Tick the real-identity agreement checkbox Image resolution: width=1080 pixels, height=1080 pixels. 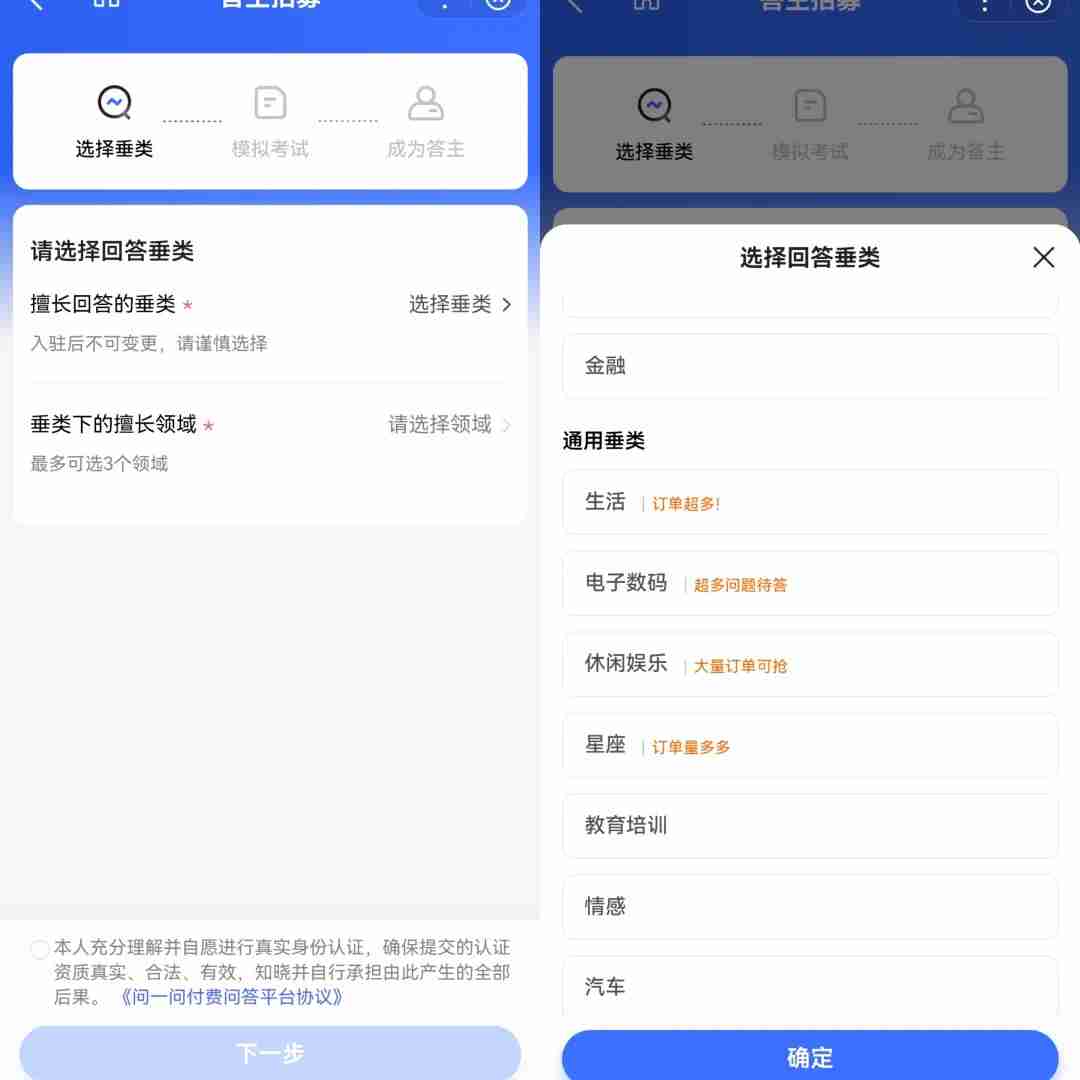point(40,949)
